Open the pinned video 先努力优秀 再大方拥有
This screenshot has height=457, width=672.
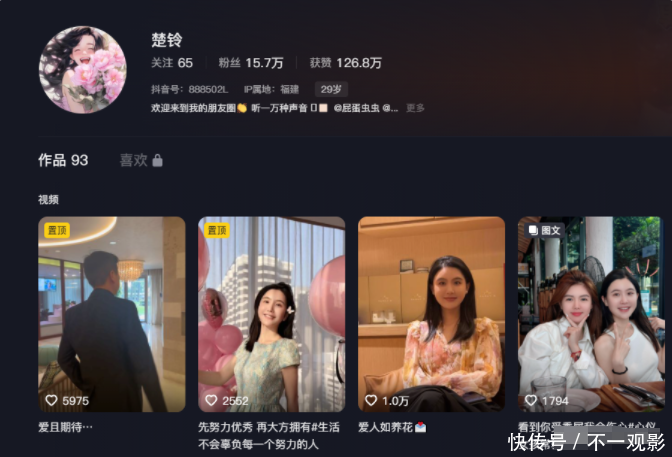(x=271, y=314)
